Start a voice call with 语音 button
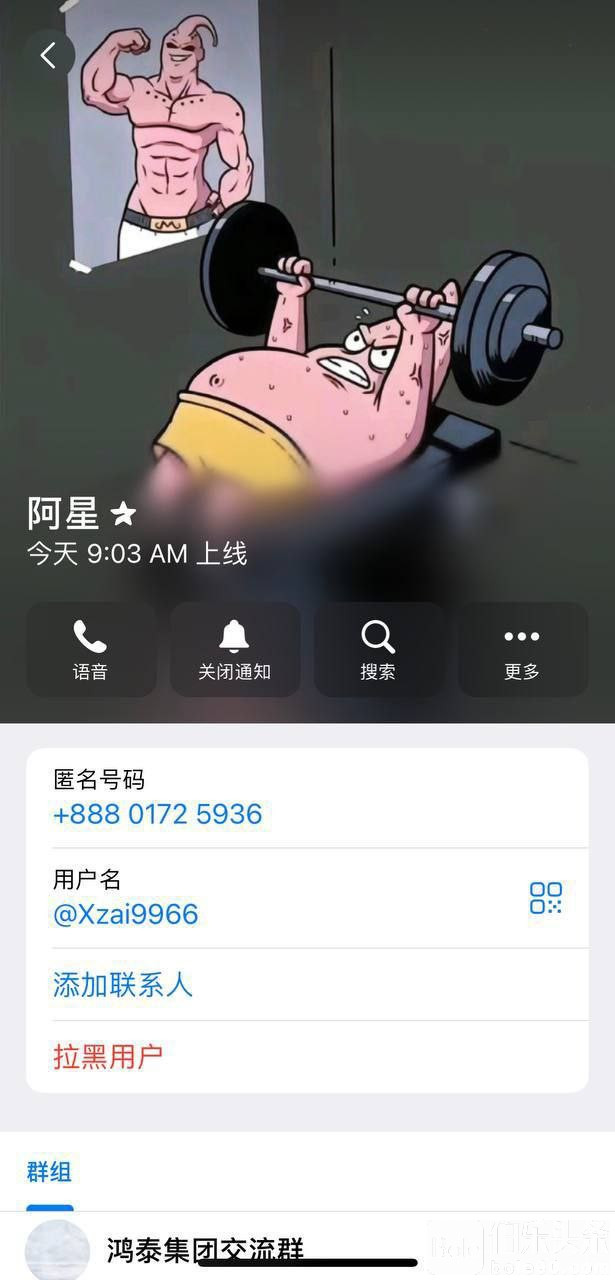 pyautogui.click(x=90, y=649)
